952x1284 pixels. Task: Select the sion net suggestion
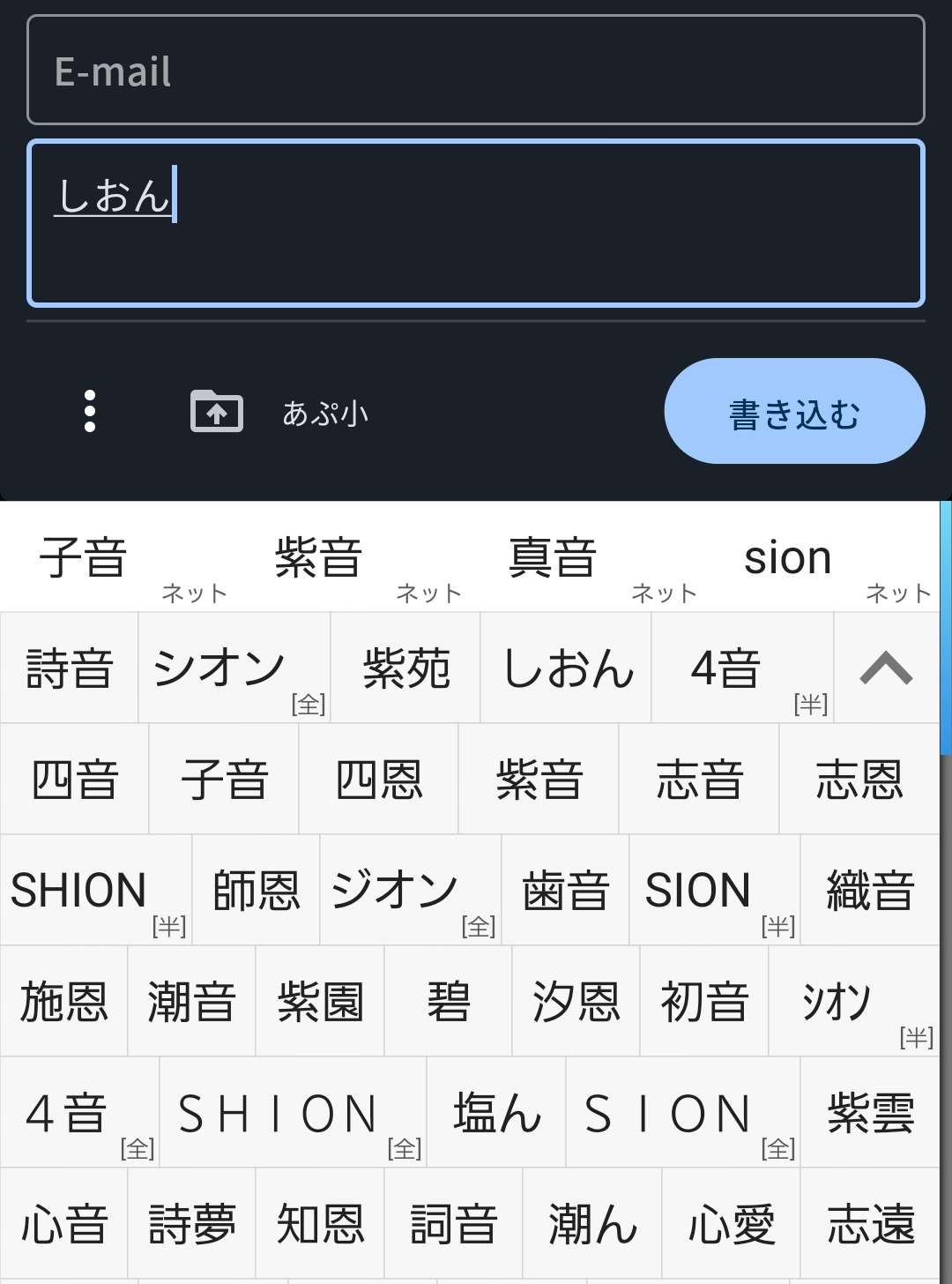[789, 558]
